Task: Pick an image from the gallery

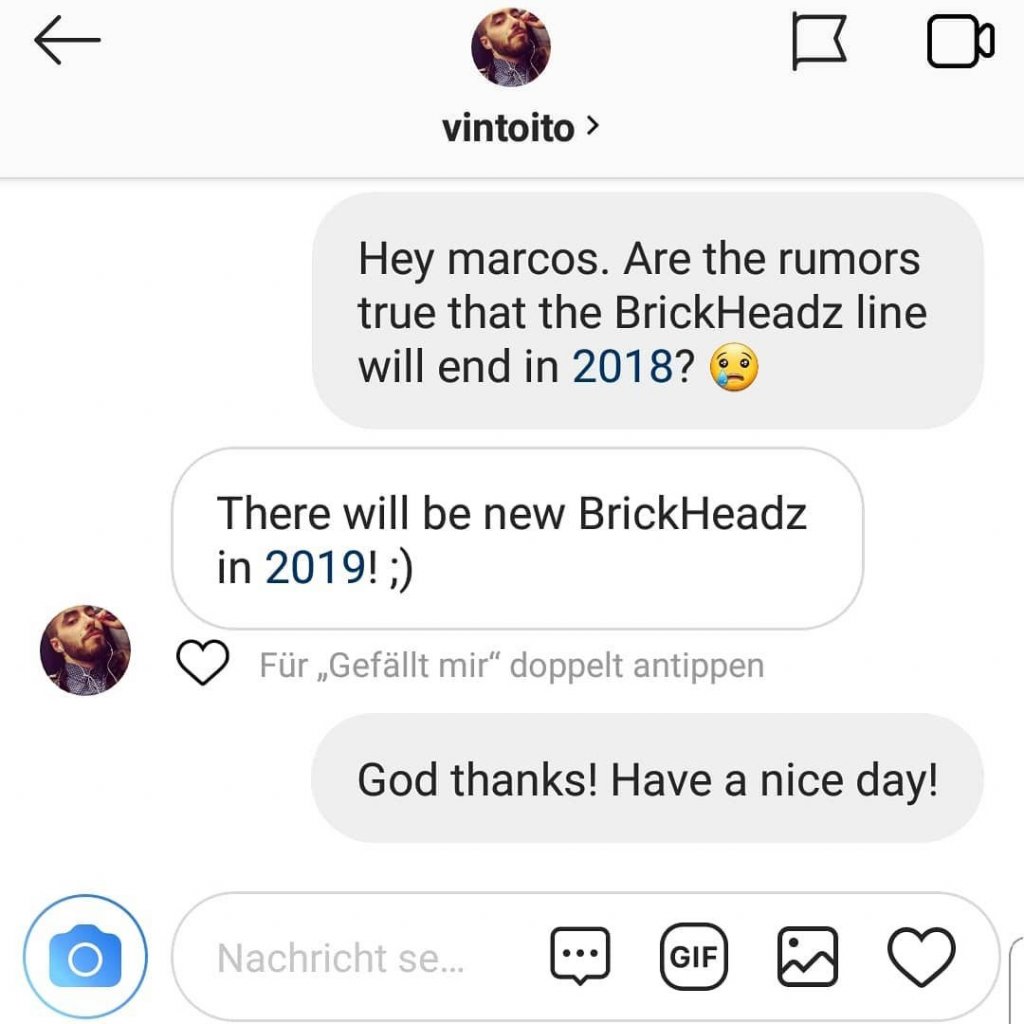Action: coord(807,957)
